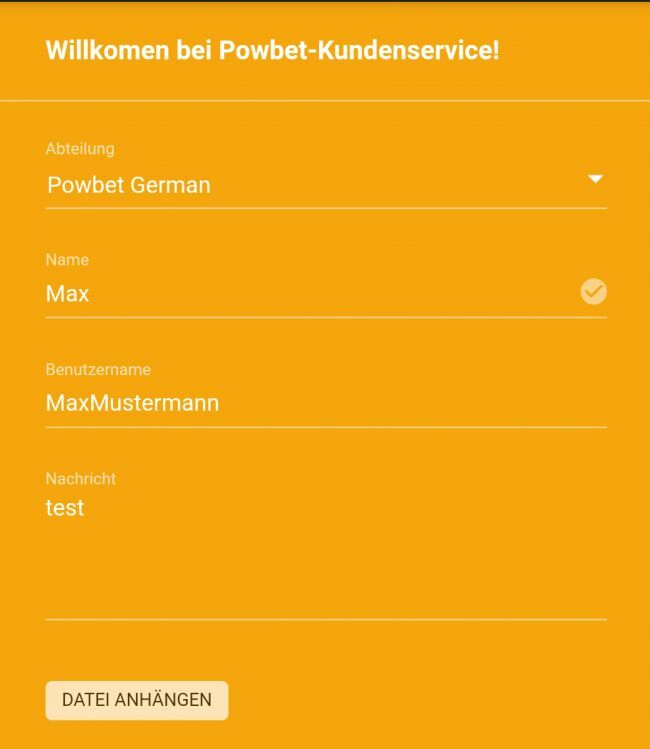Attach a file with Datei anhängen
Viewport: 650px width, 749px height.
coord(137,700)
